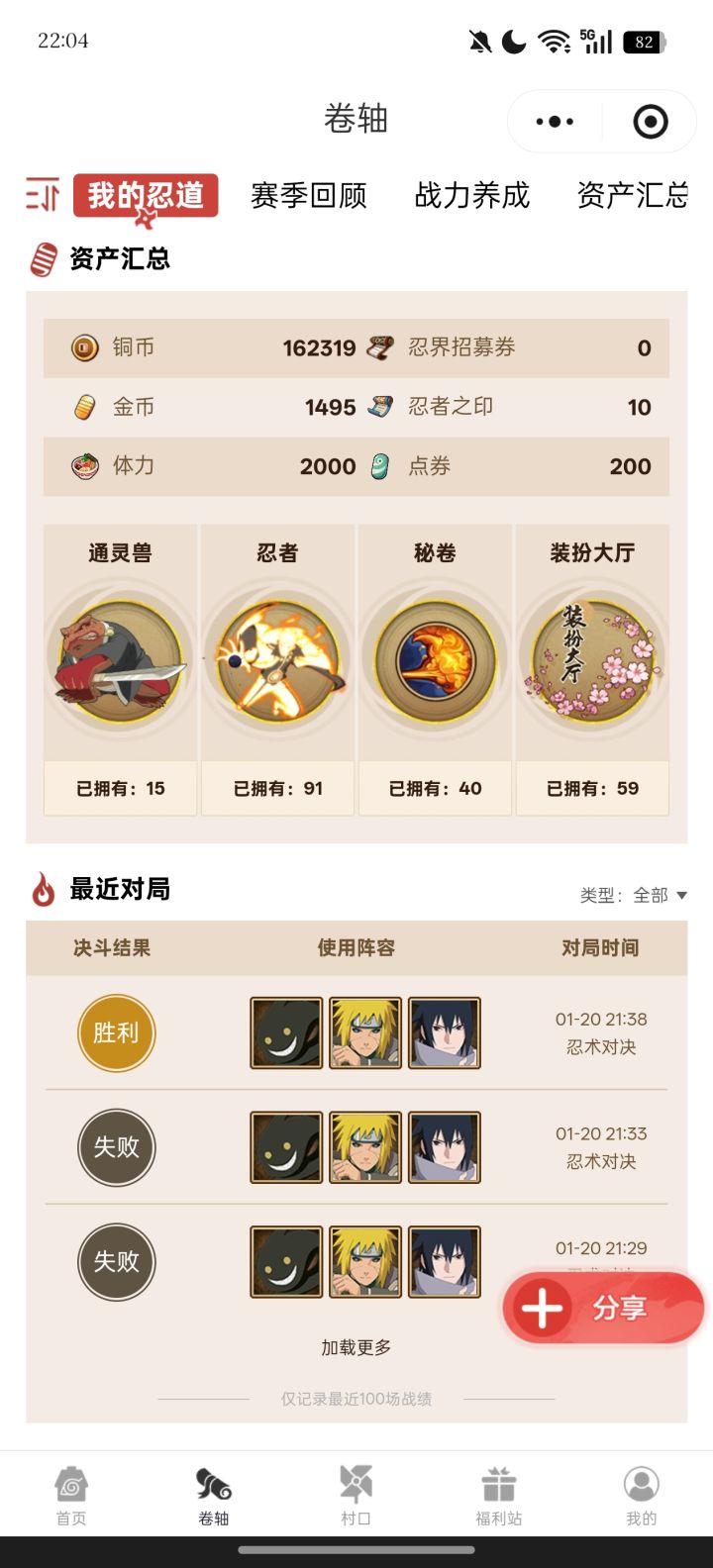Screen dimensions: 713x1568
Task: Click the circular target button top right
Action: (x=651, y=121)
